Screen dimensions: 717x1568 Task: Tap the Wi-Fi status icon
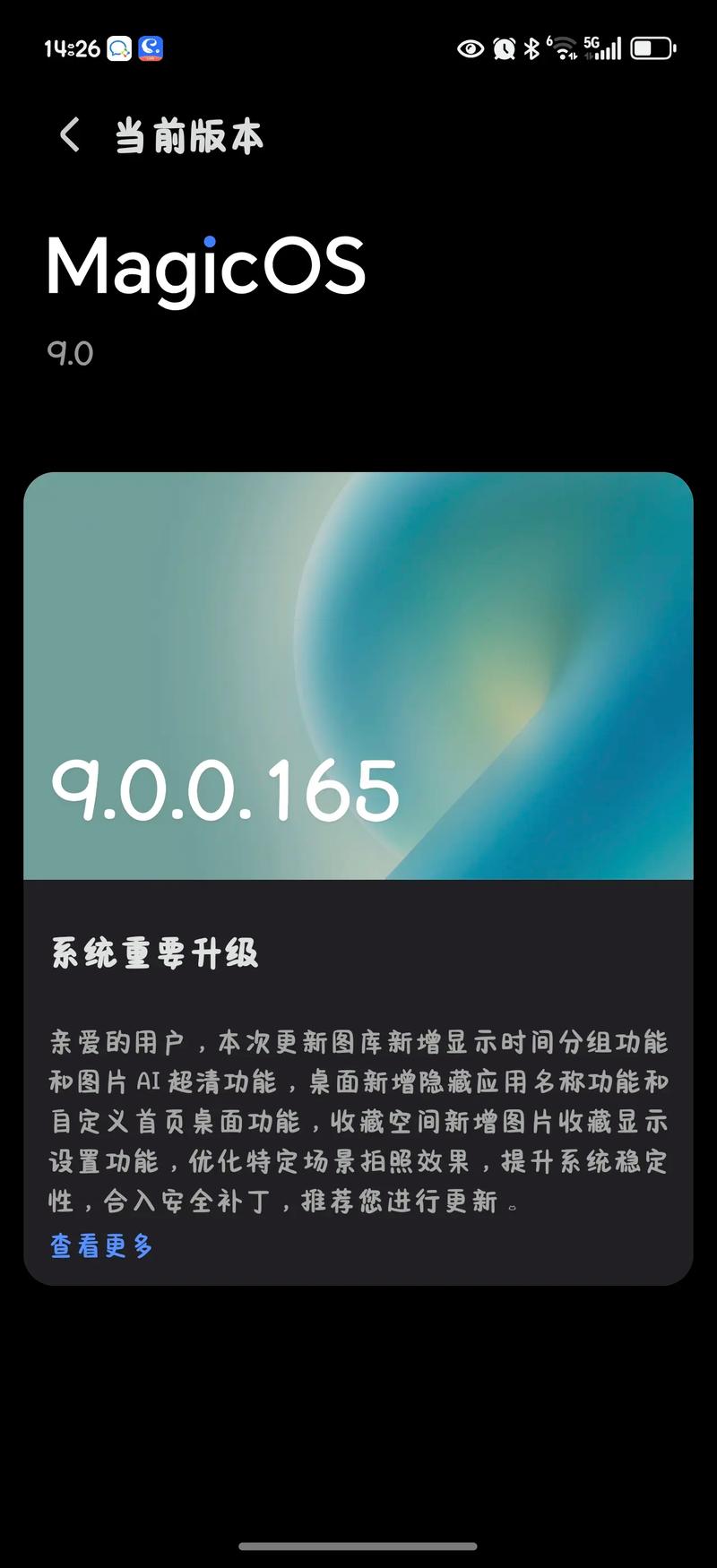point(566,49)
